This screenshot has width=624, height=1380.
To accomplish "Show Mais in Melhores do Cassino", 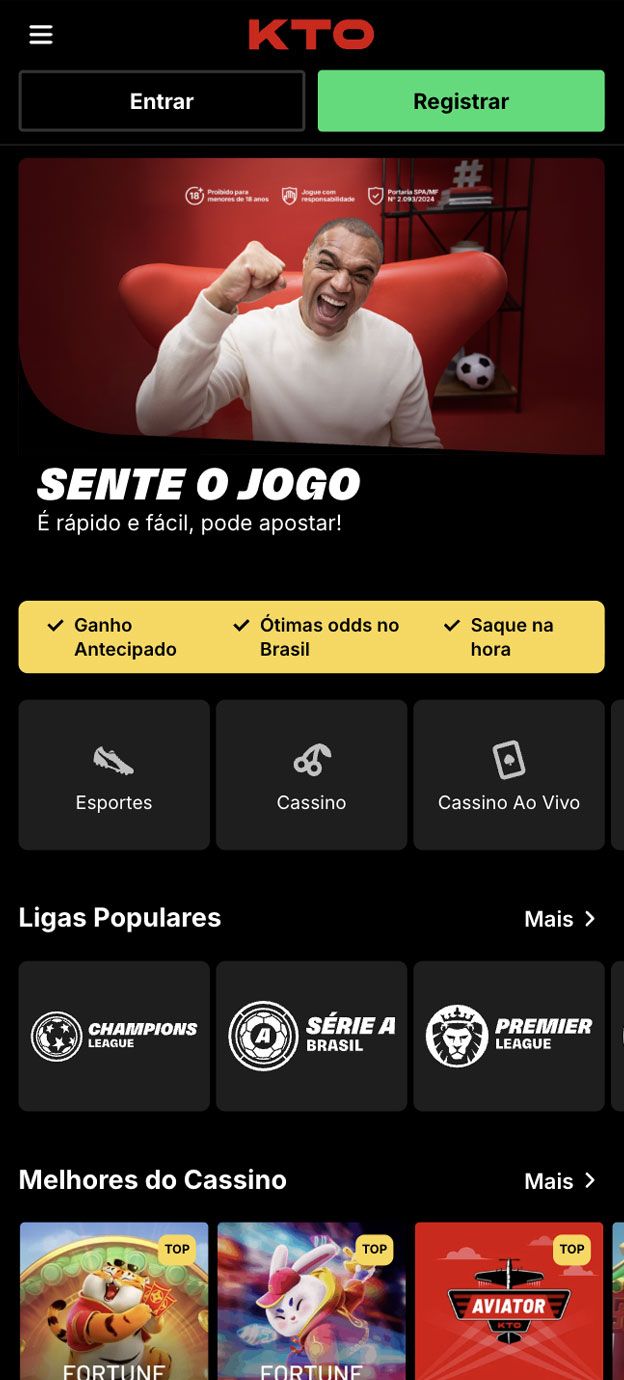I will click(x=560, y=1181).
